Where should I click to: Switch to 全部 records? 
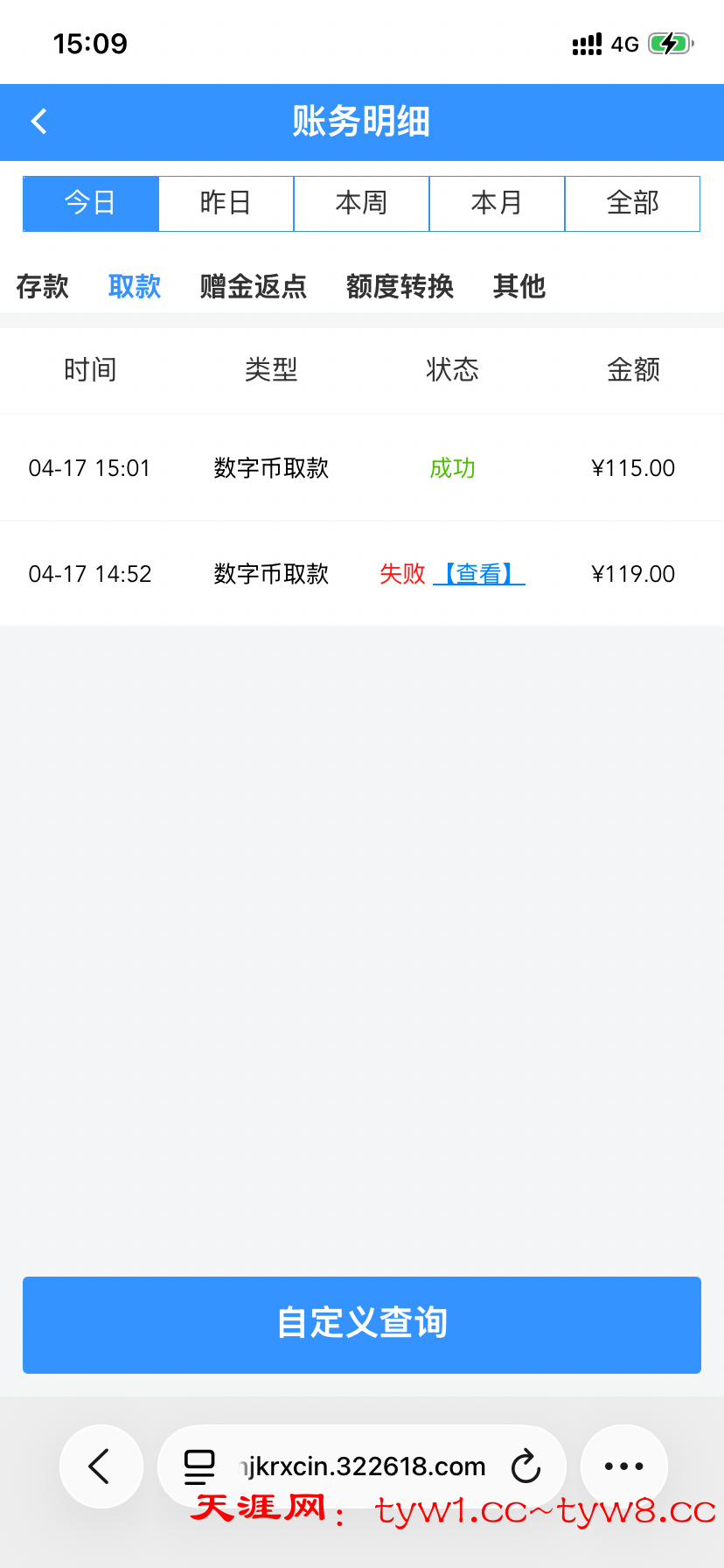632,204
